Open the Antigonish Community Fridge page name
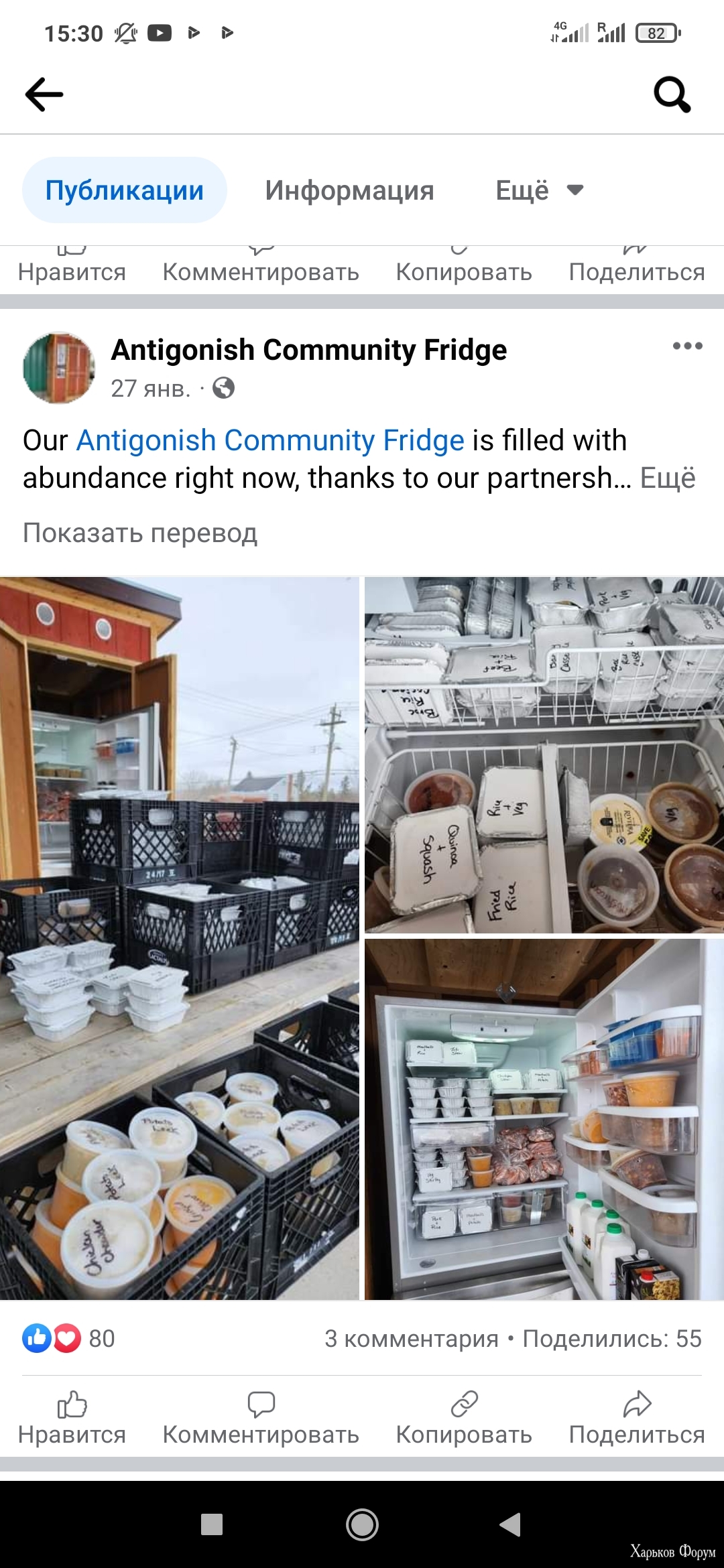724x1568 pixels. tap(309, 350)
